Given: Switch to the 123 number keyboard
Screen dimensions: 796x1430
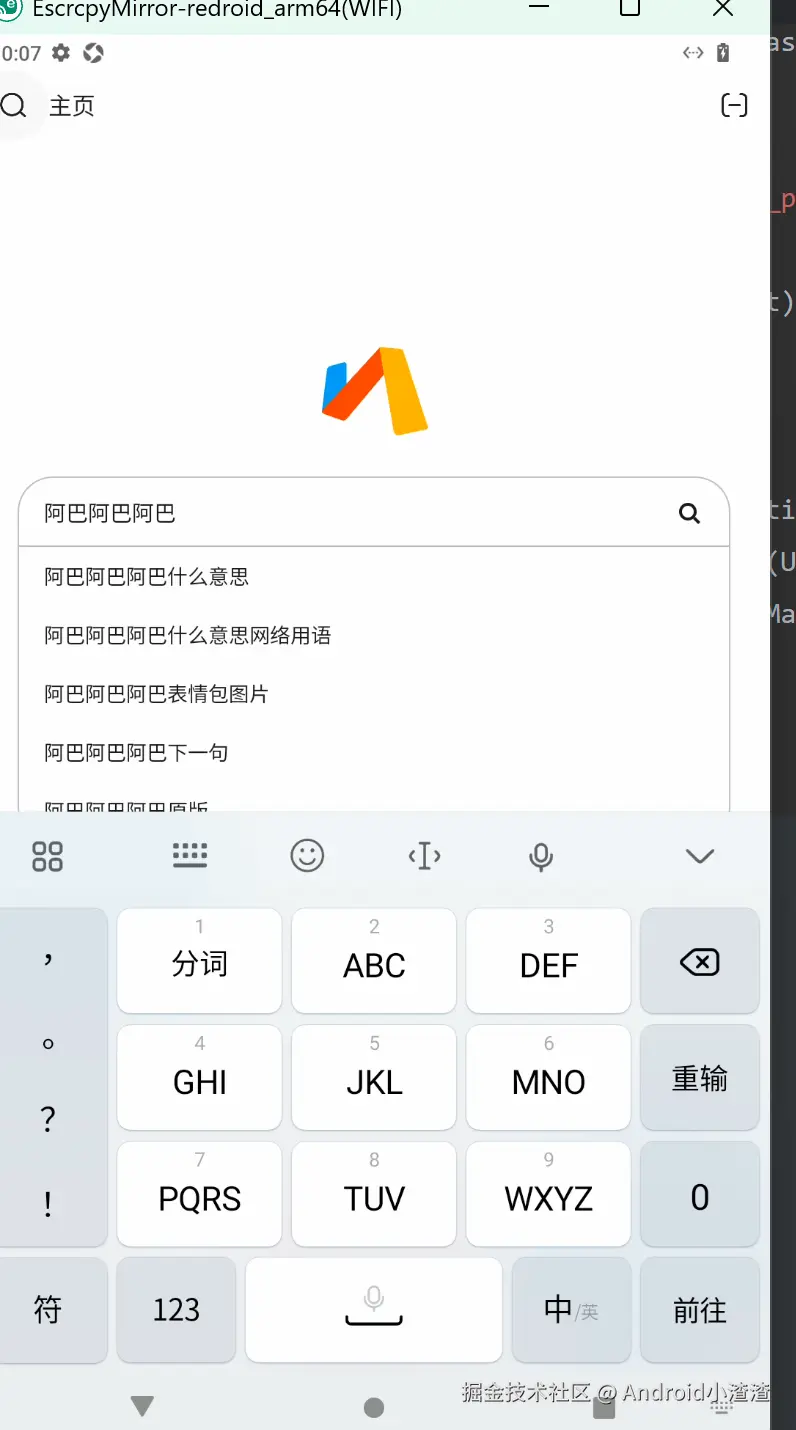Looking at the screenshot, I should tap(176, 1310).
